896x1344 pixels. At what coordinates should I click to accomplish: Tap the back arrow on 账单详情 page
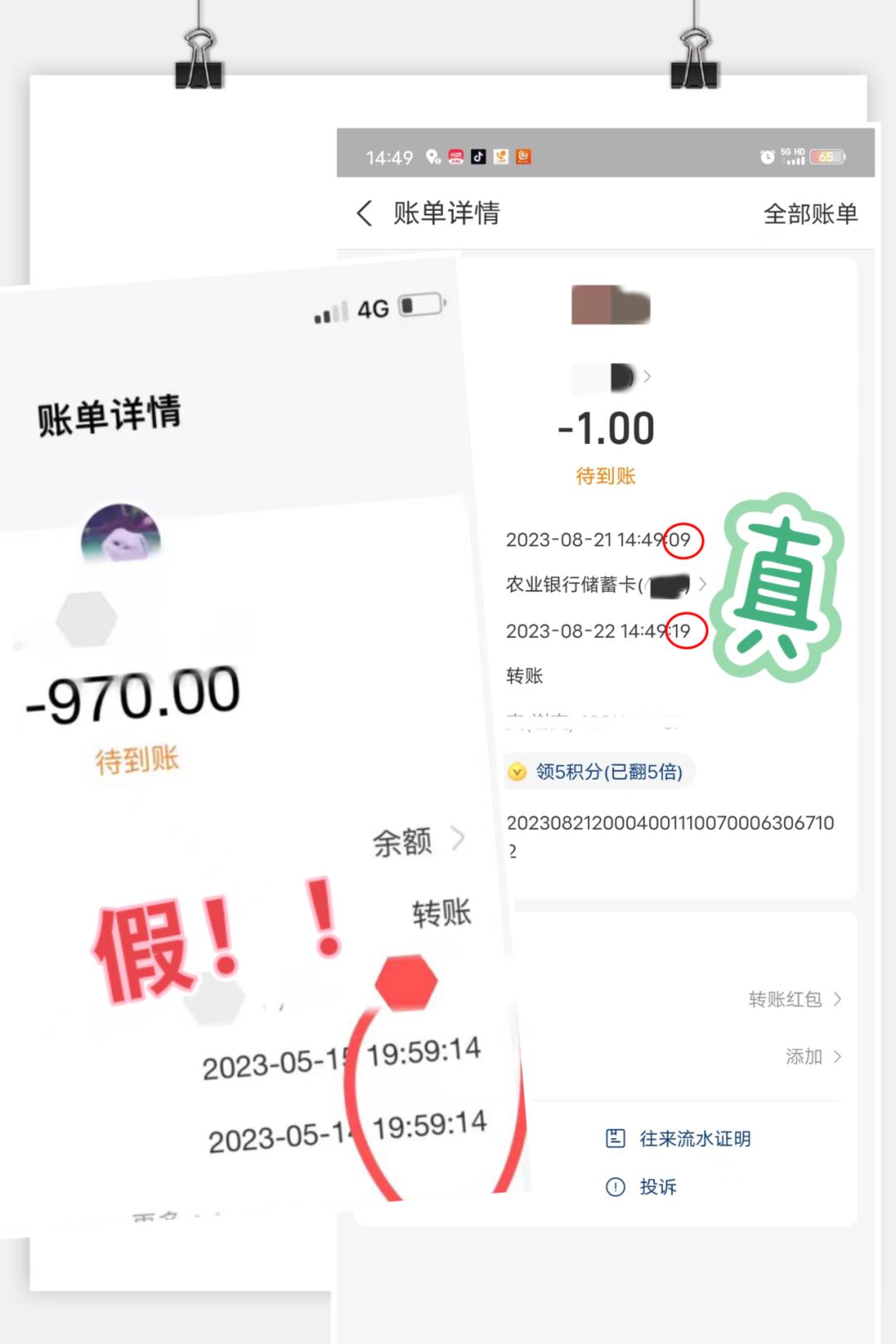tap(363, 213)
